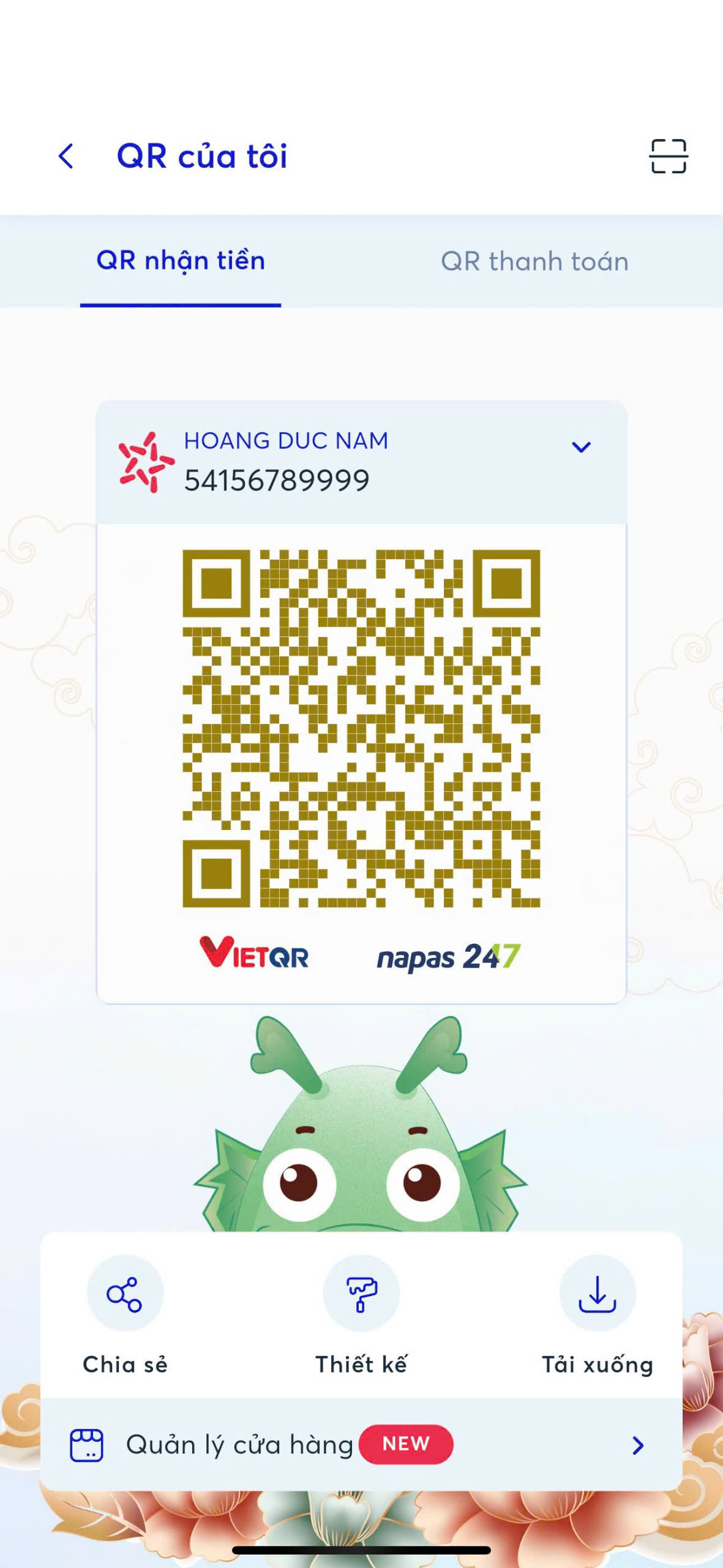Expand the HOANG DUC NAM account dropdown

[580, 447]
